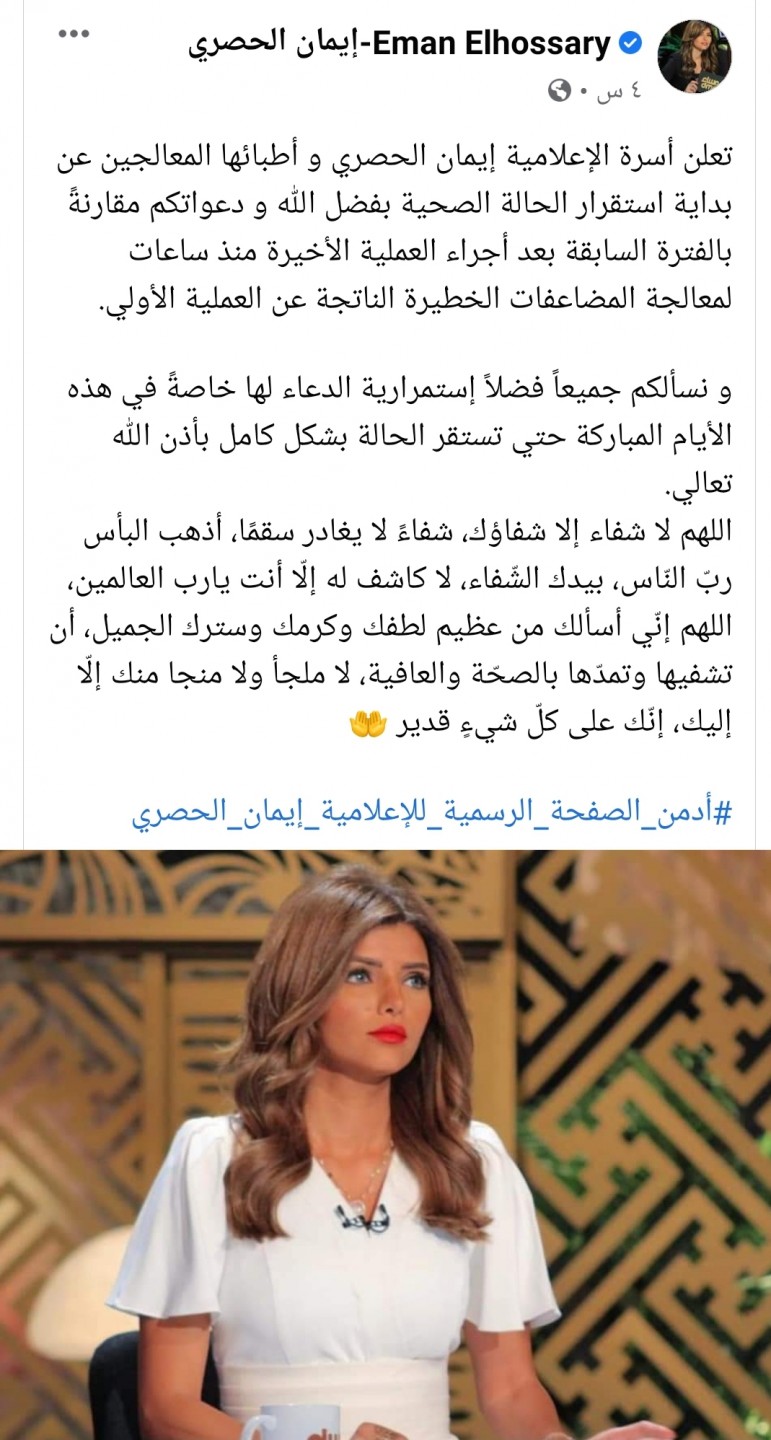Viewport: 771px width, 1440px height.
Task: Open the post's three-dot overflow menu
Action: (x=75, y=35)
